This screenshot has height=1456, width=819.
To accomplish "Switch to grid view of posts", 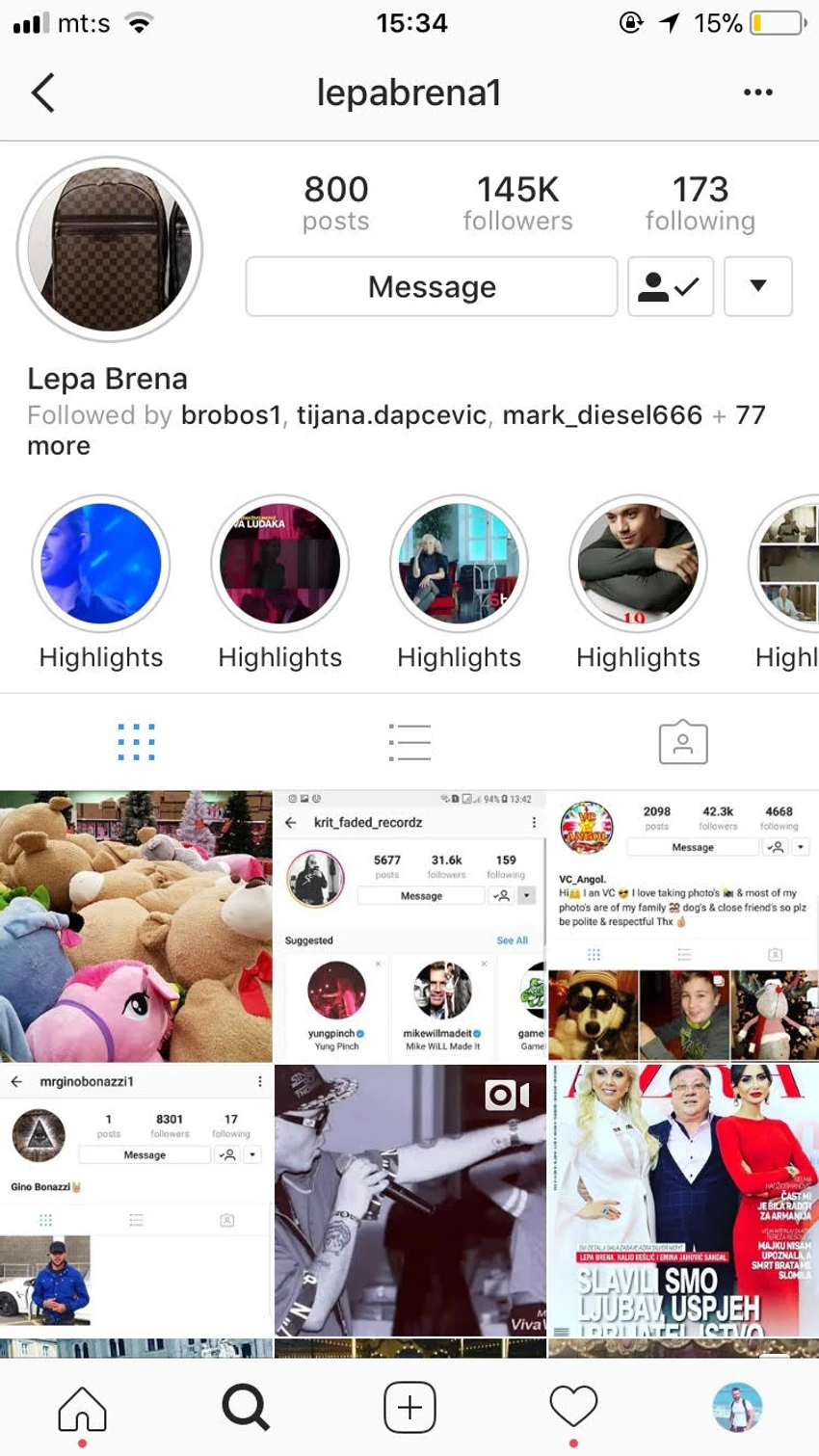I will coord(136,742).
